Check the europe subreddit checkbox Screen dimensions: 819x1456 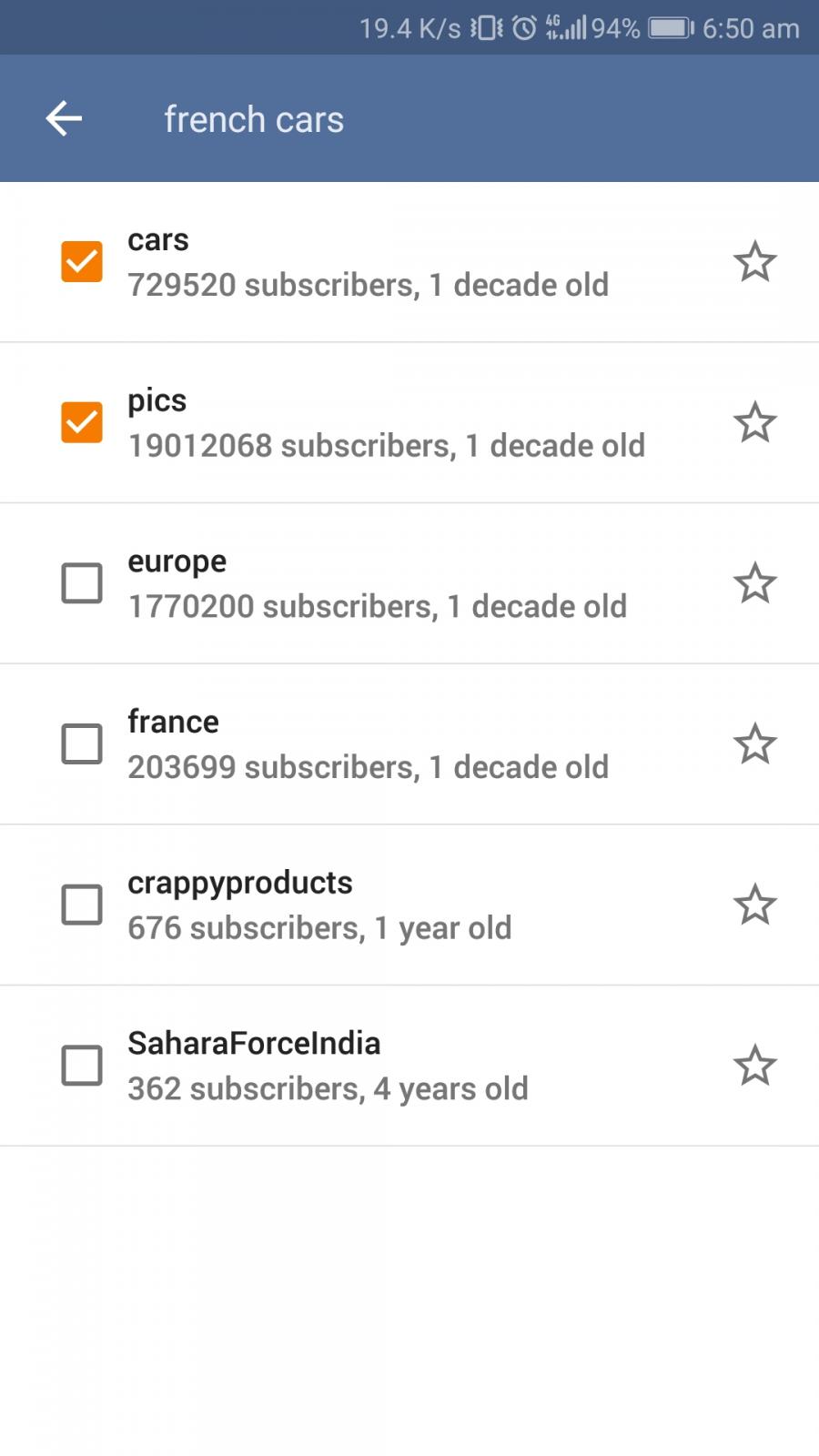pos(82,583)
